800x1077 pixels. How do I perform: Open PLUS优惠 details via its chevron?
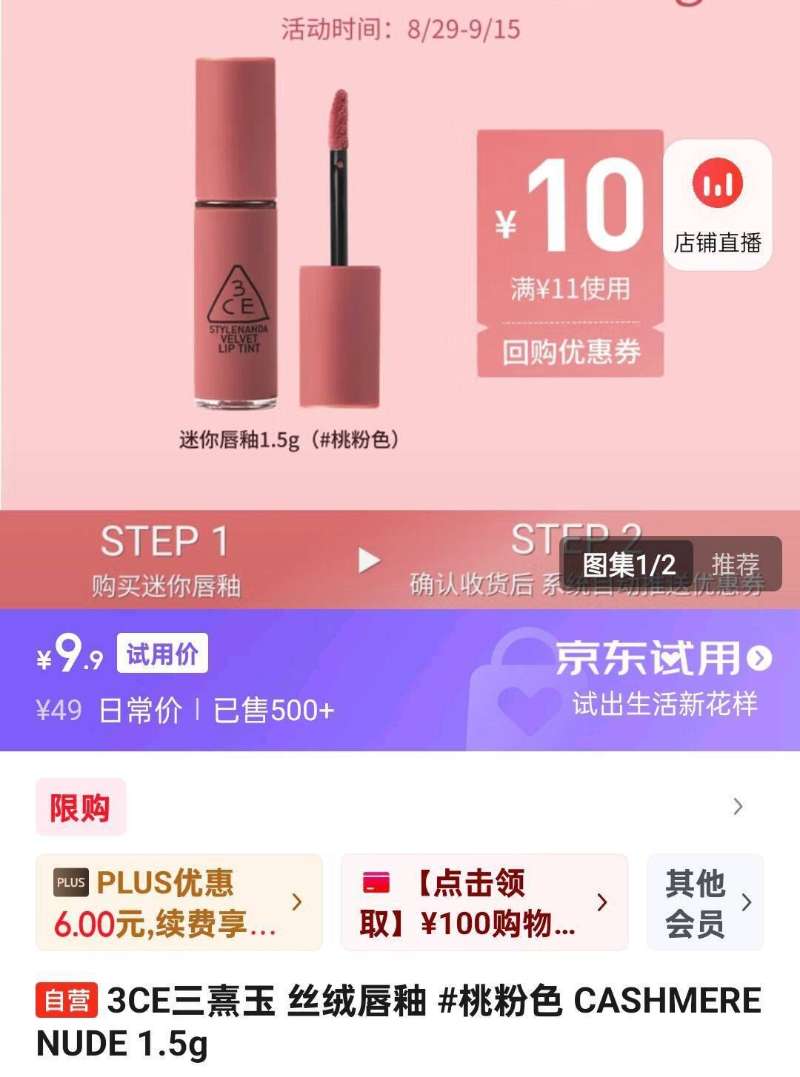(295, 901)
